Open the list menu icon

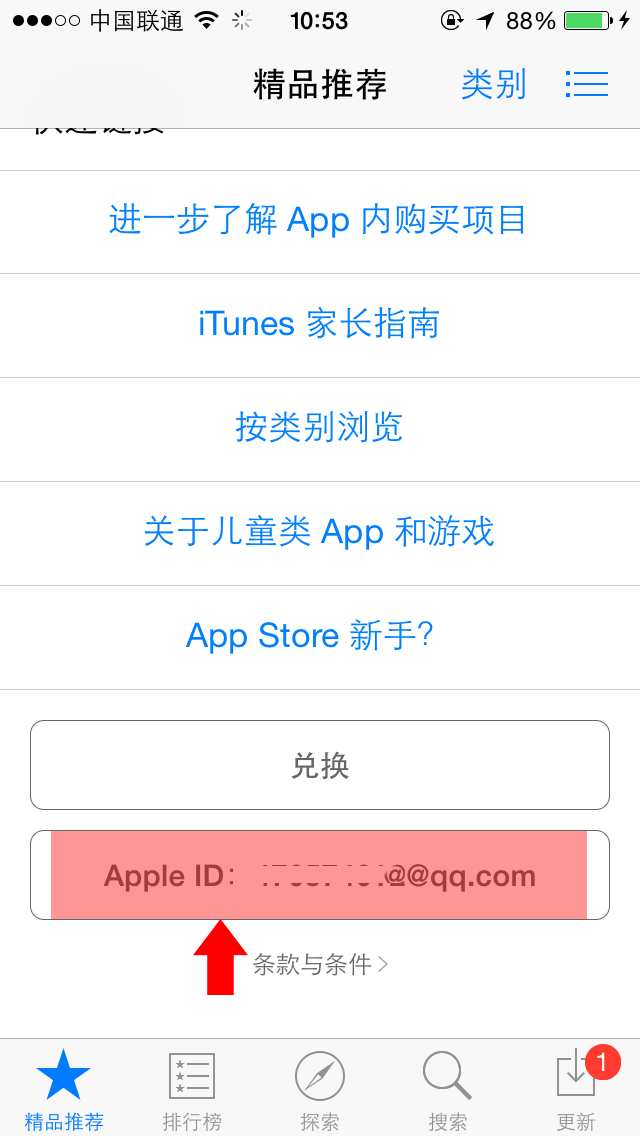coord(587,84)
